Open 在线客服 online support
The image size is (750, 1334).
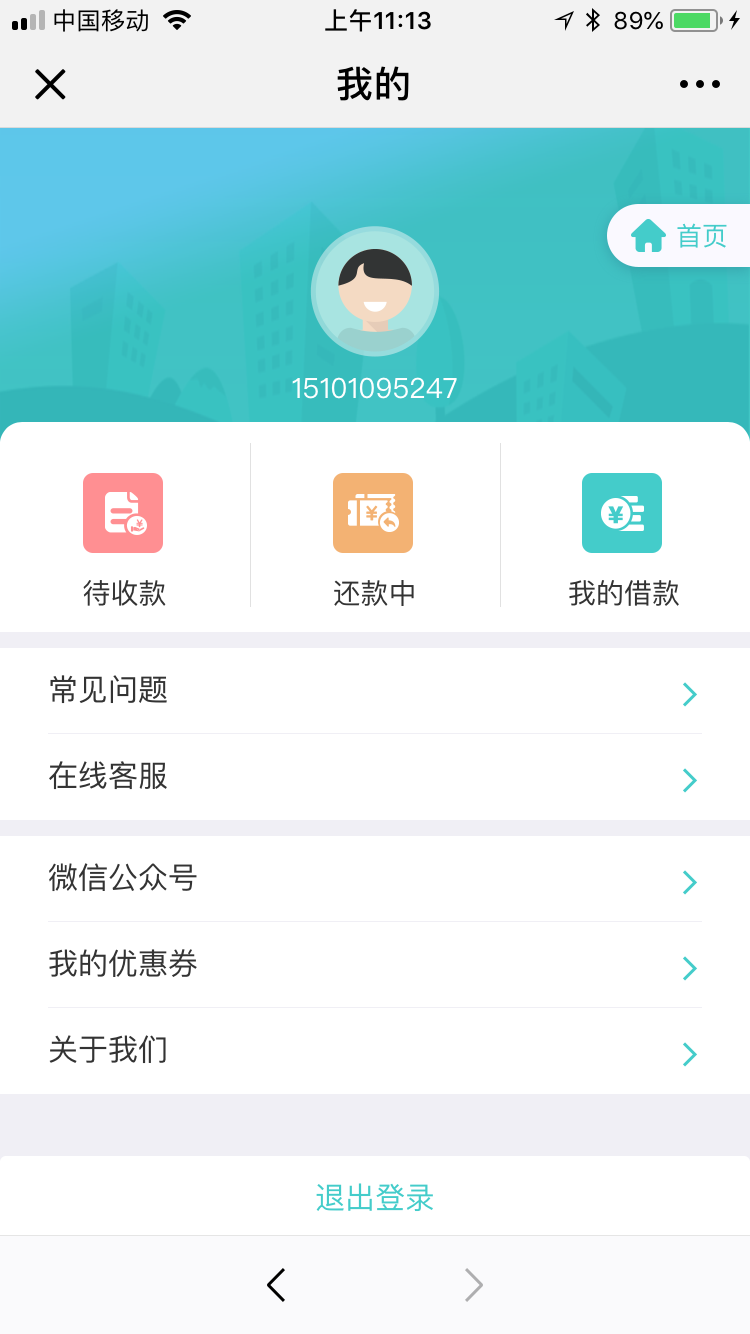[x=374, y=777]
